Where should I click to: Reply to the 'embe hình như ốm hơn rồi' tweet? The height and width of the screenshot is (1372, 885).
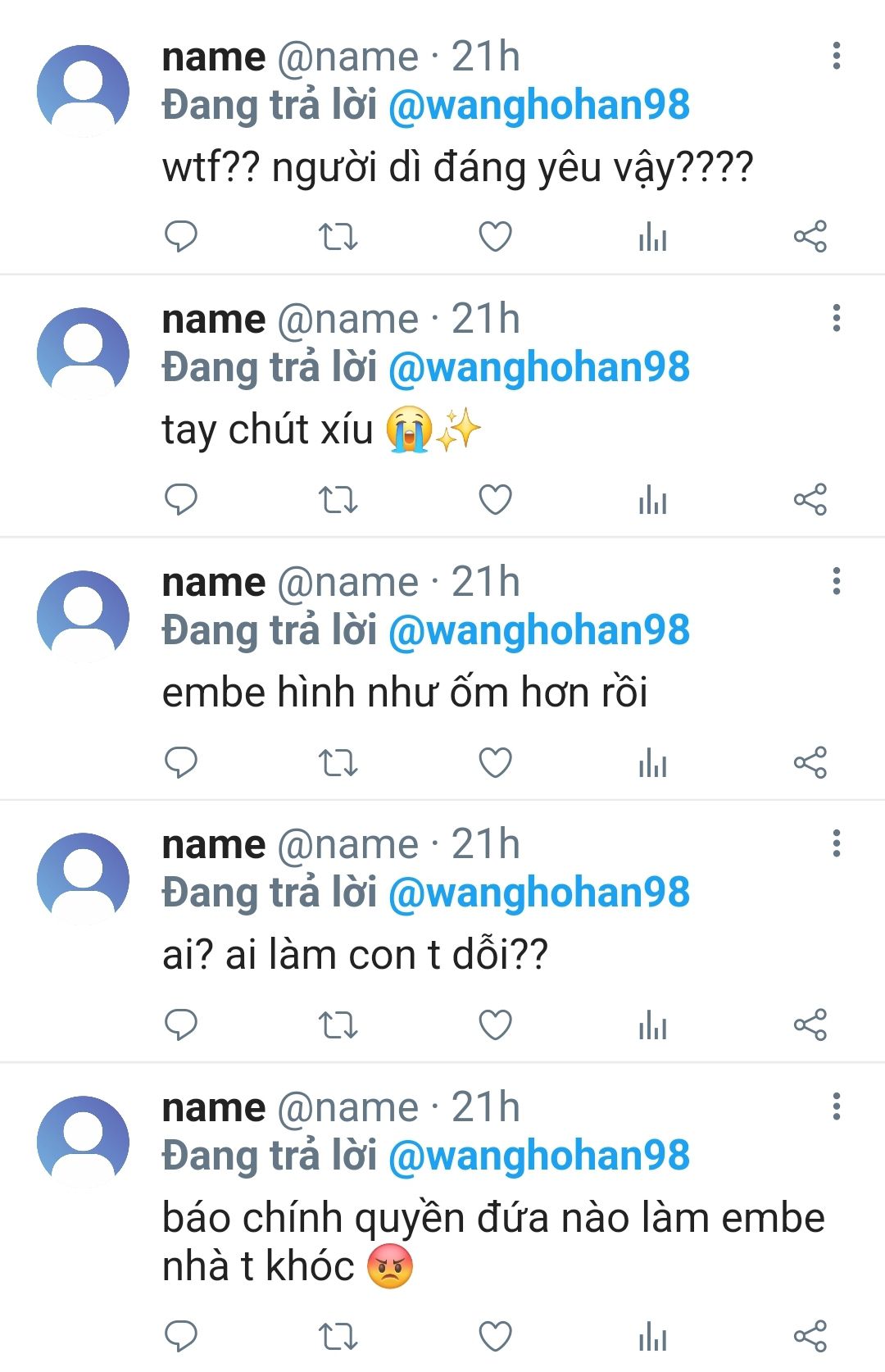click(x=181, y=762)
